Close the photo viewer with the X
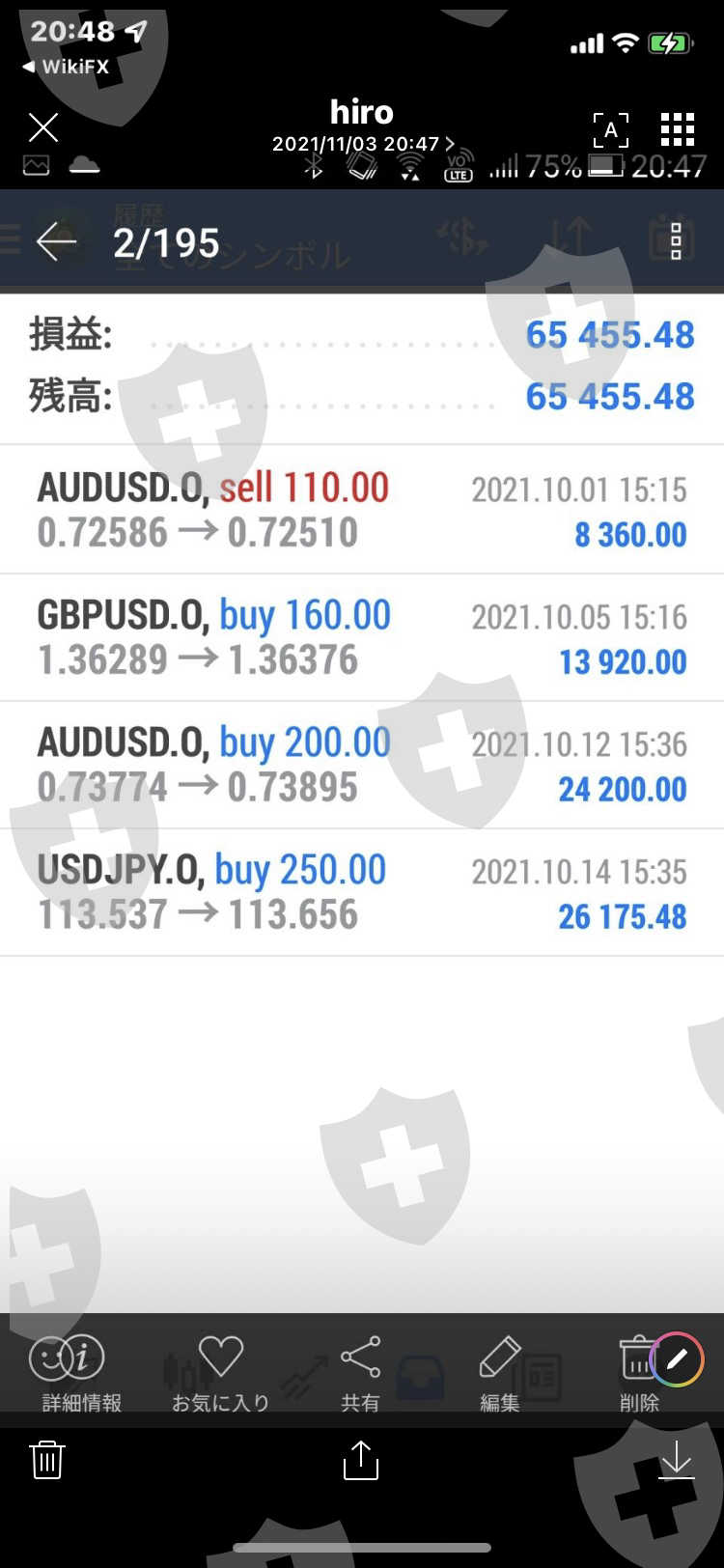The image size is (724, 1568). click(x=43, y=126)
